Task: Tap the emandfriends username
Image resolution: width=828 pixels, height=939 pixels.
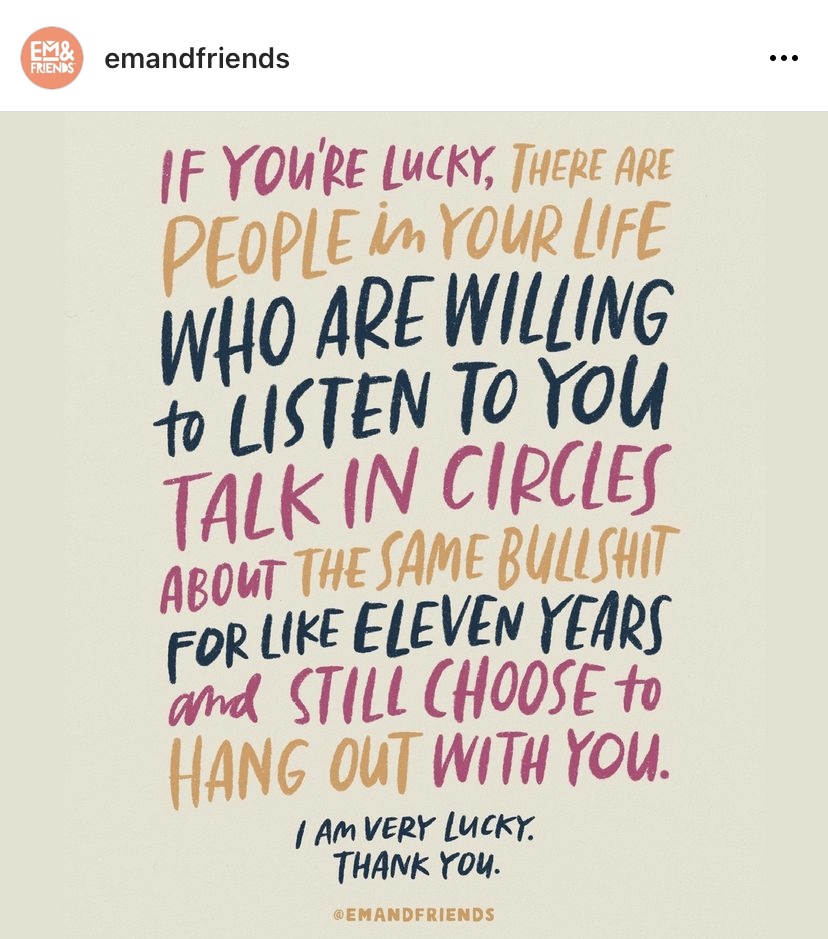Action: click(x=197, y=59)
